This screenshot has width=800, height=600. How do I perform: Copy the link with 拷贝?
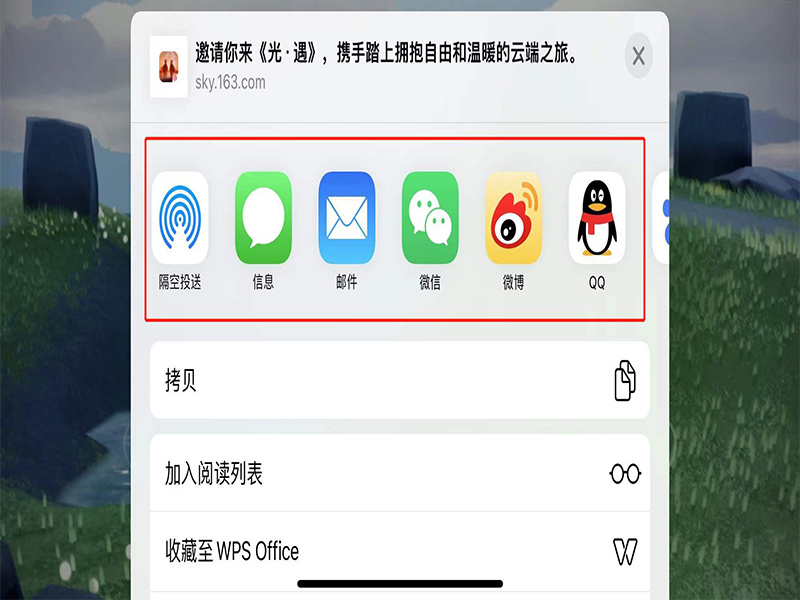400,380
